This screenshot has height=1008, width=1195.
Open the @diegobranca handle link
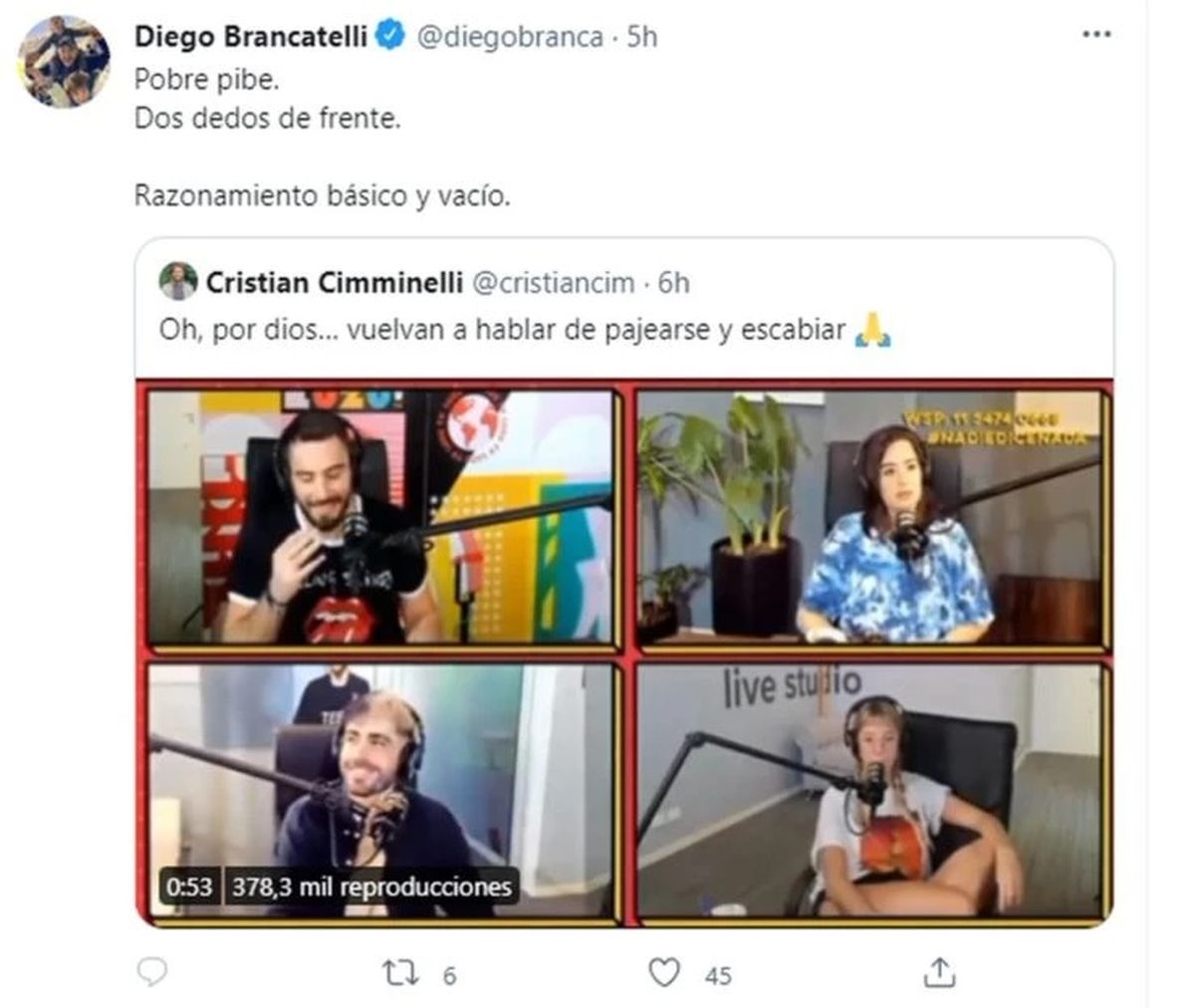(509, 37)
